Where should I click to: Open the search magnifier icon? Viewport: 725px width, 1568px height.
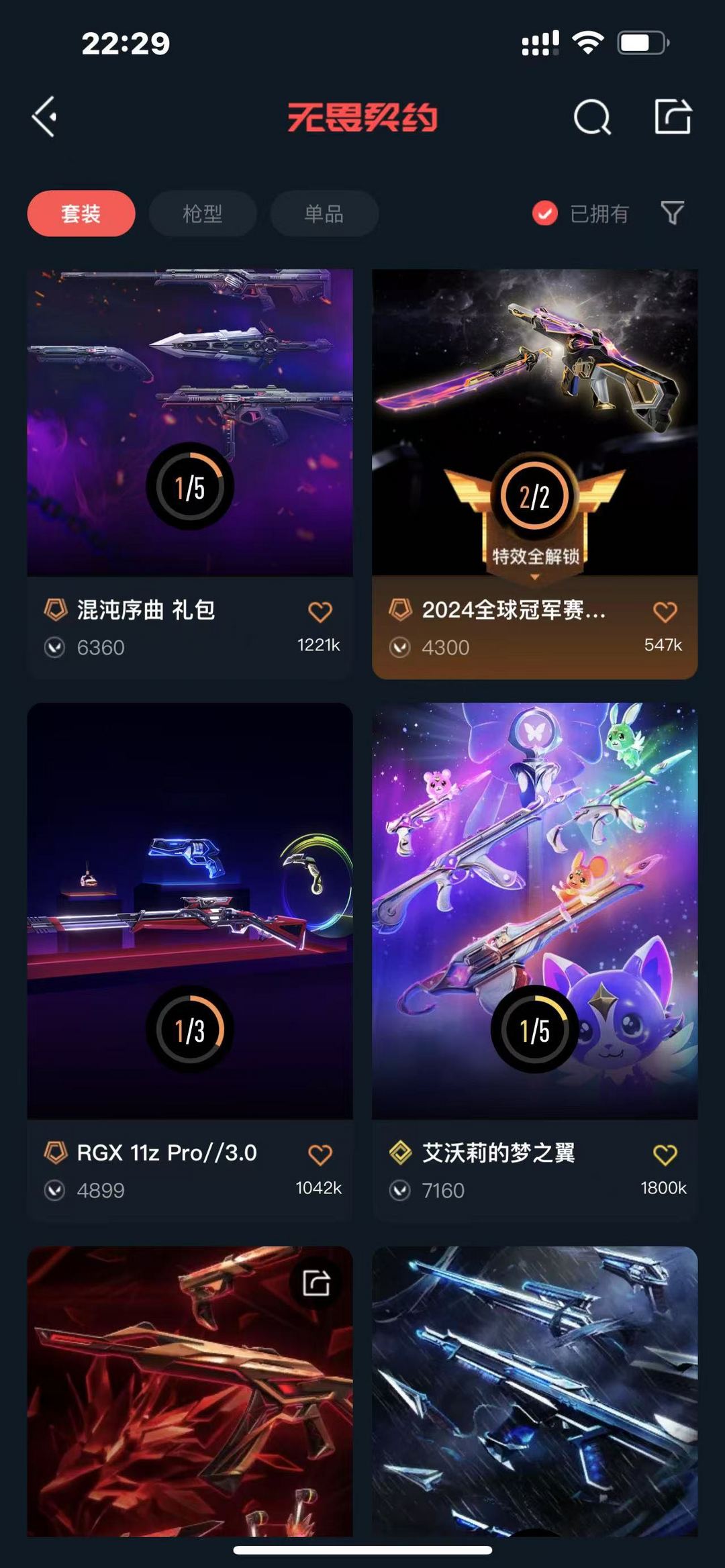592,117
